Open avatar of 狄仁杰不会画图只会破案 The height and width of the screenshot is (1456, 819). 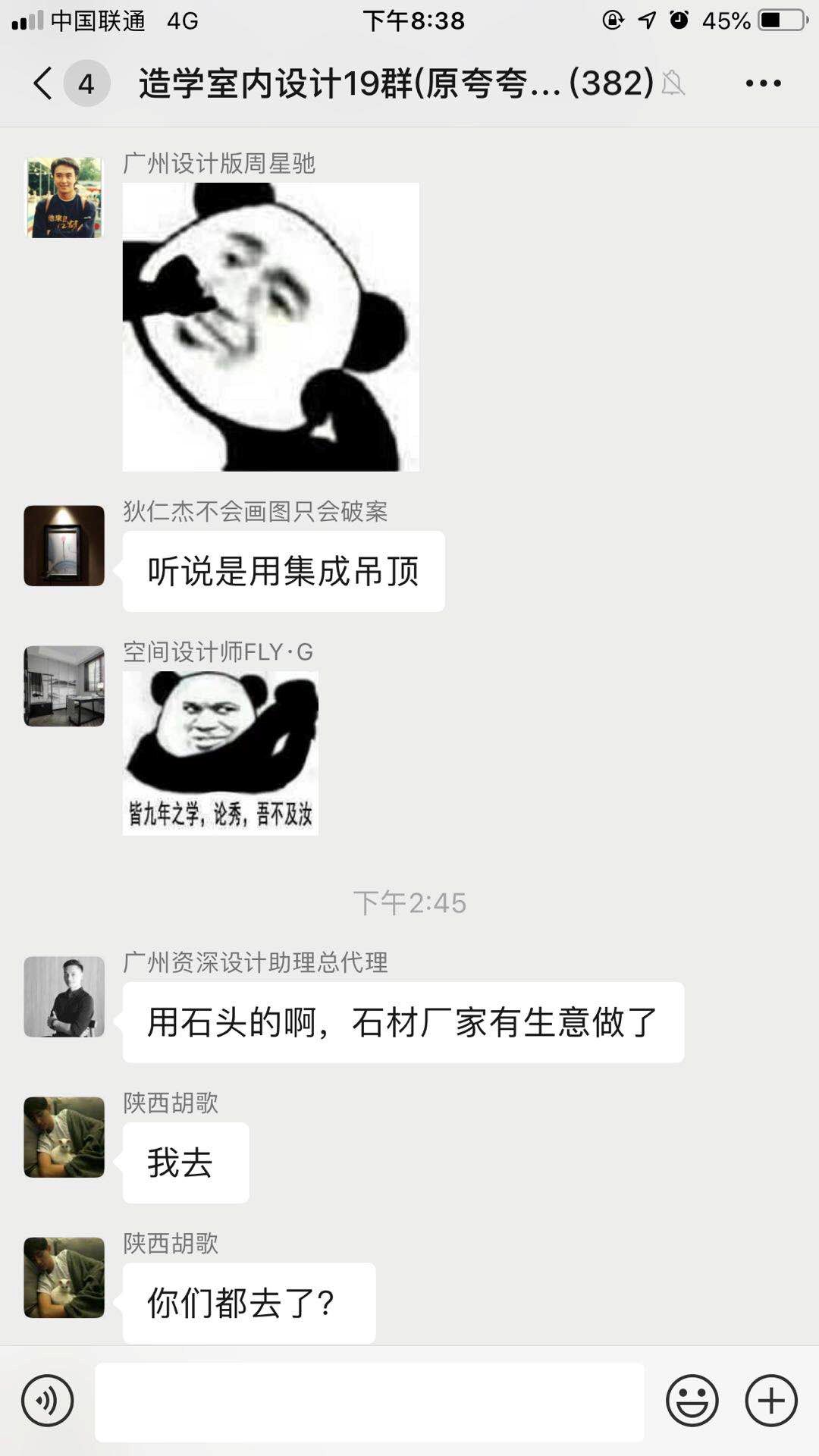tap(64, 546)
